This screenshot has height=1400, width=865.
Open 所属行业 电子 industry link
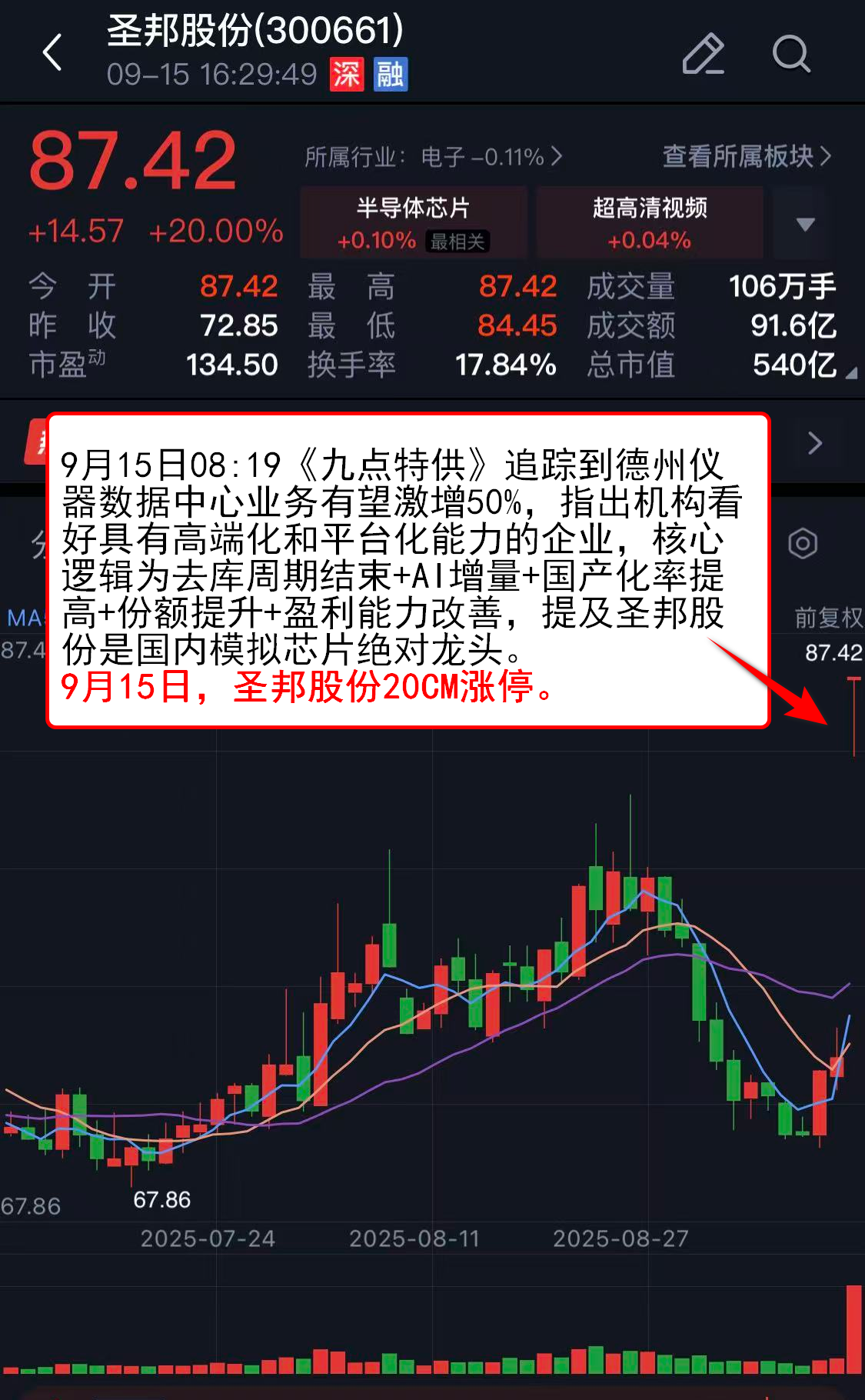point(434,157)
